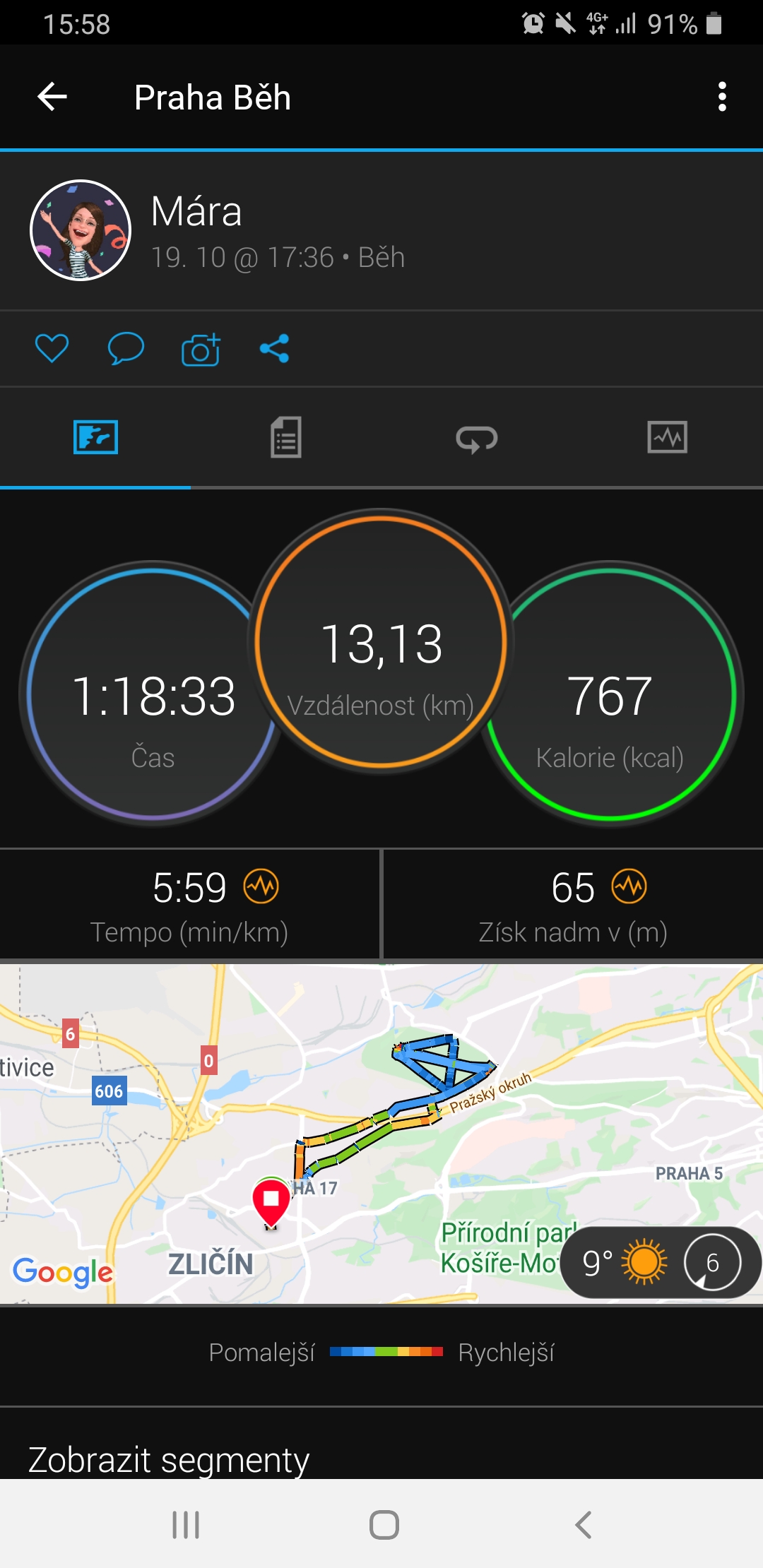Like this activity with the heart icon
This screenshot has width=763, height=1568.
52,348
